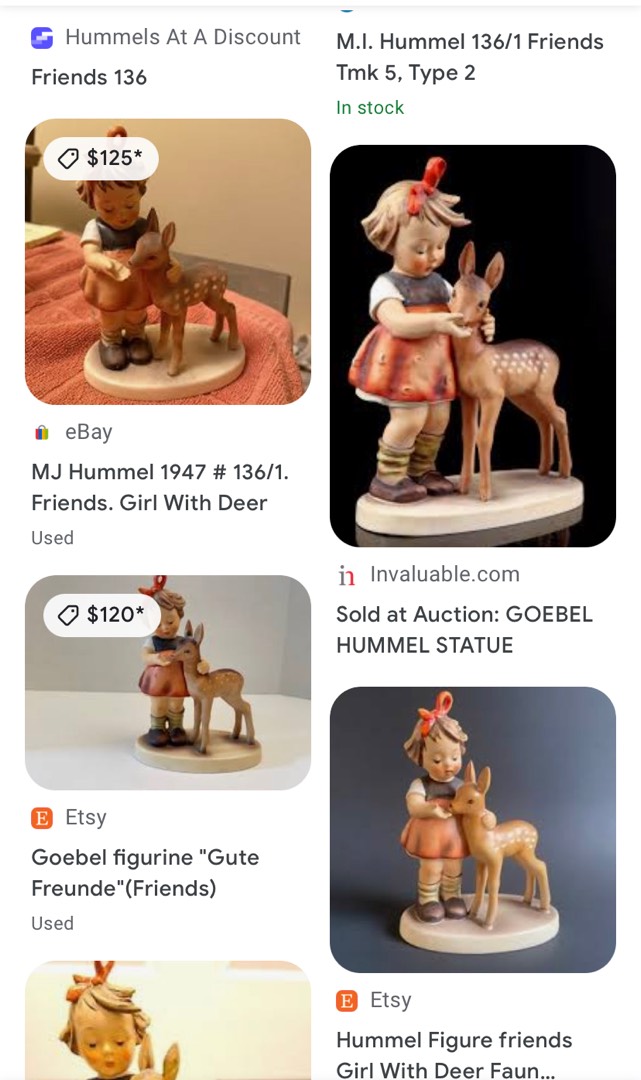Open the partially visible girl figurine close-up image
Screen dimensions: 641x1080
pos(168,1020)
